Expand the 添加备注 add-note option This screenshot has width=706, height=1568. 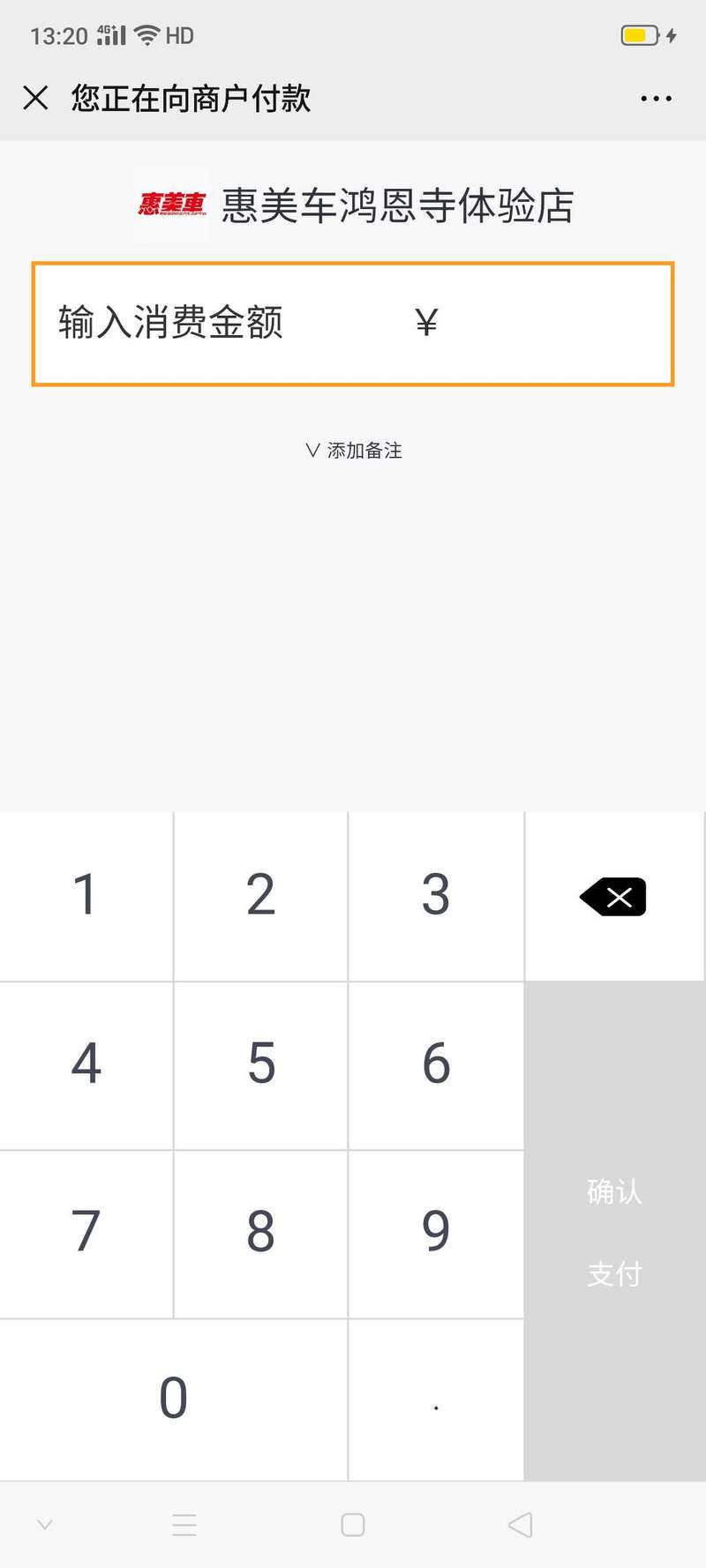coord(353,451)
